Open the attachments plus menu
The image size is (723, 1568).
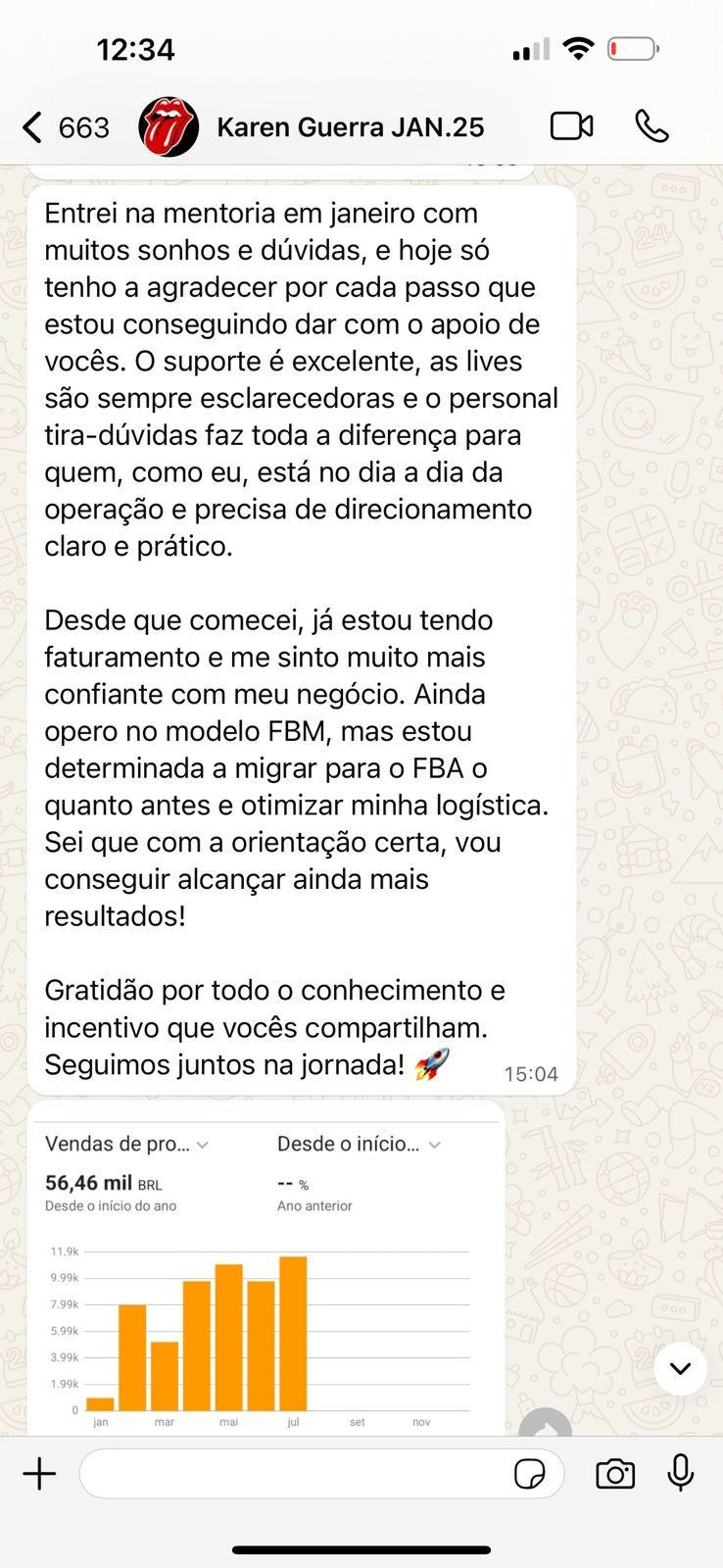(40, 1474)
